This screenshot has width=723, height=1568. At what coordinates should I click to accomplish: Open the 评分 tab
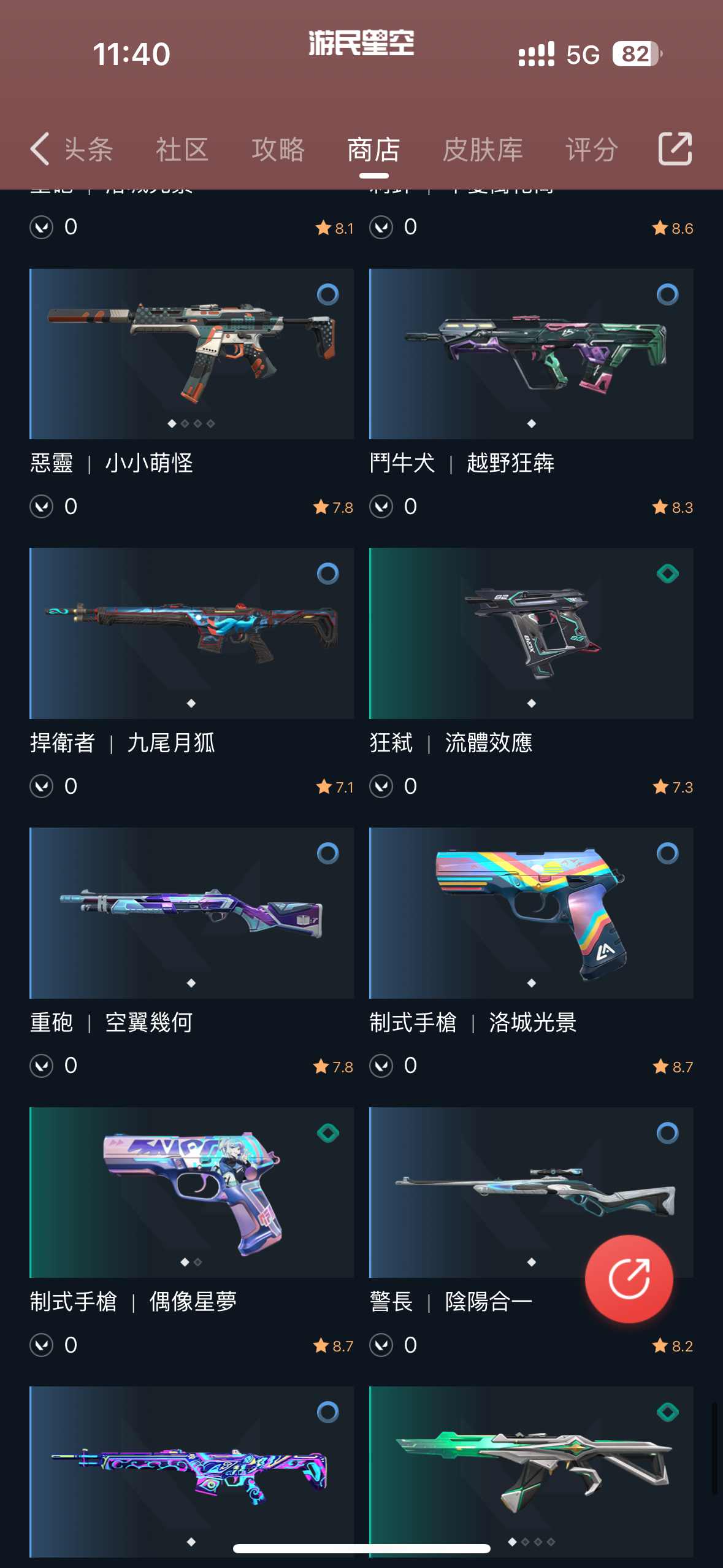point(591,150)
